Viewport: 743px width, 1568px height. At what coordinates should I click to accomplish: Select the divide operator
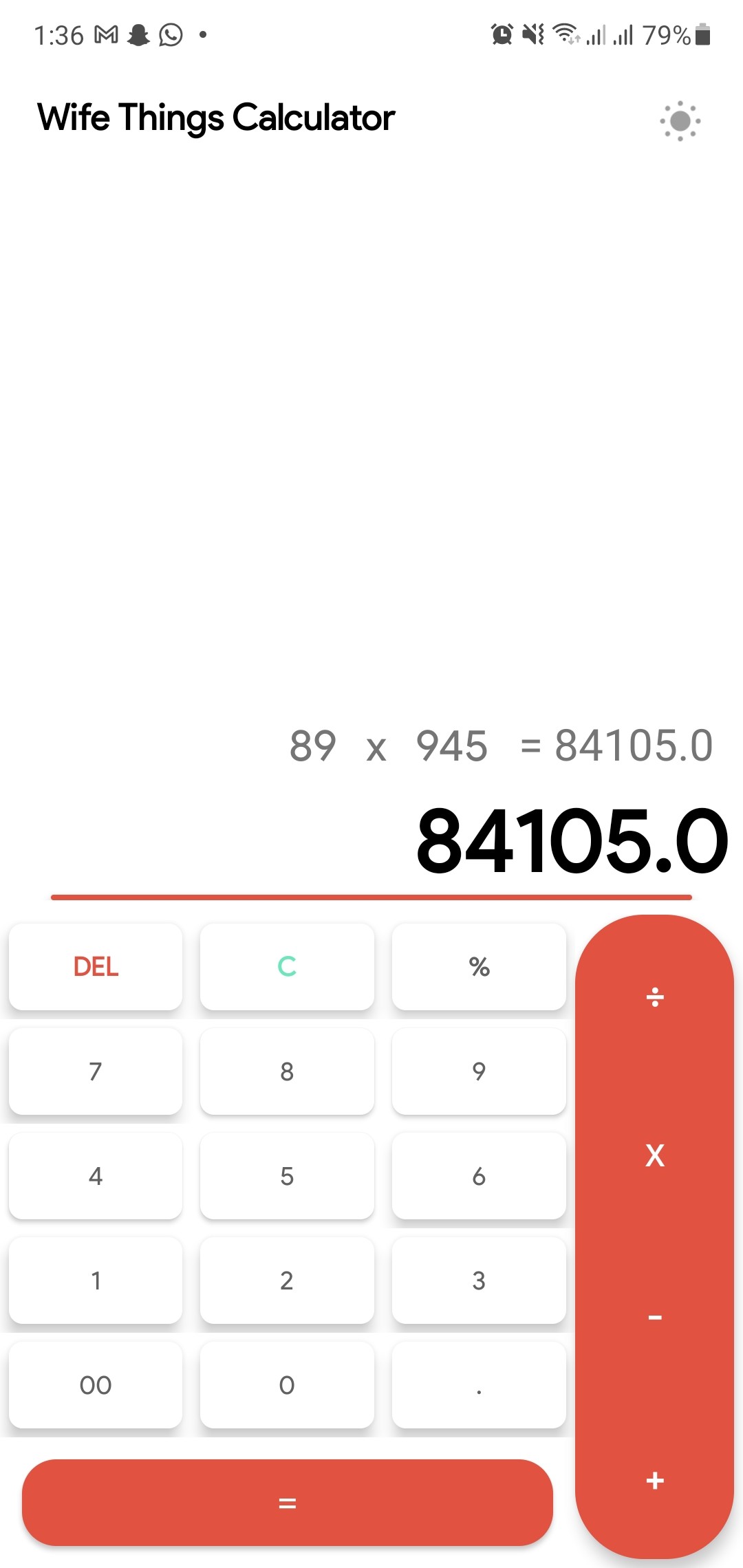(655, 997)
